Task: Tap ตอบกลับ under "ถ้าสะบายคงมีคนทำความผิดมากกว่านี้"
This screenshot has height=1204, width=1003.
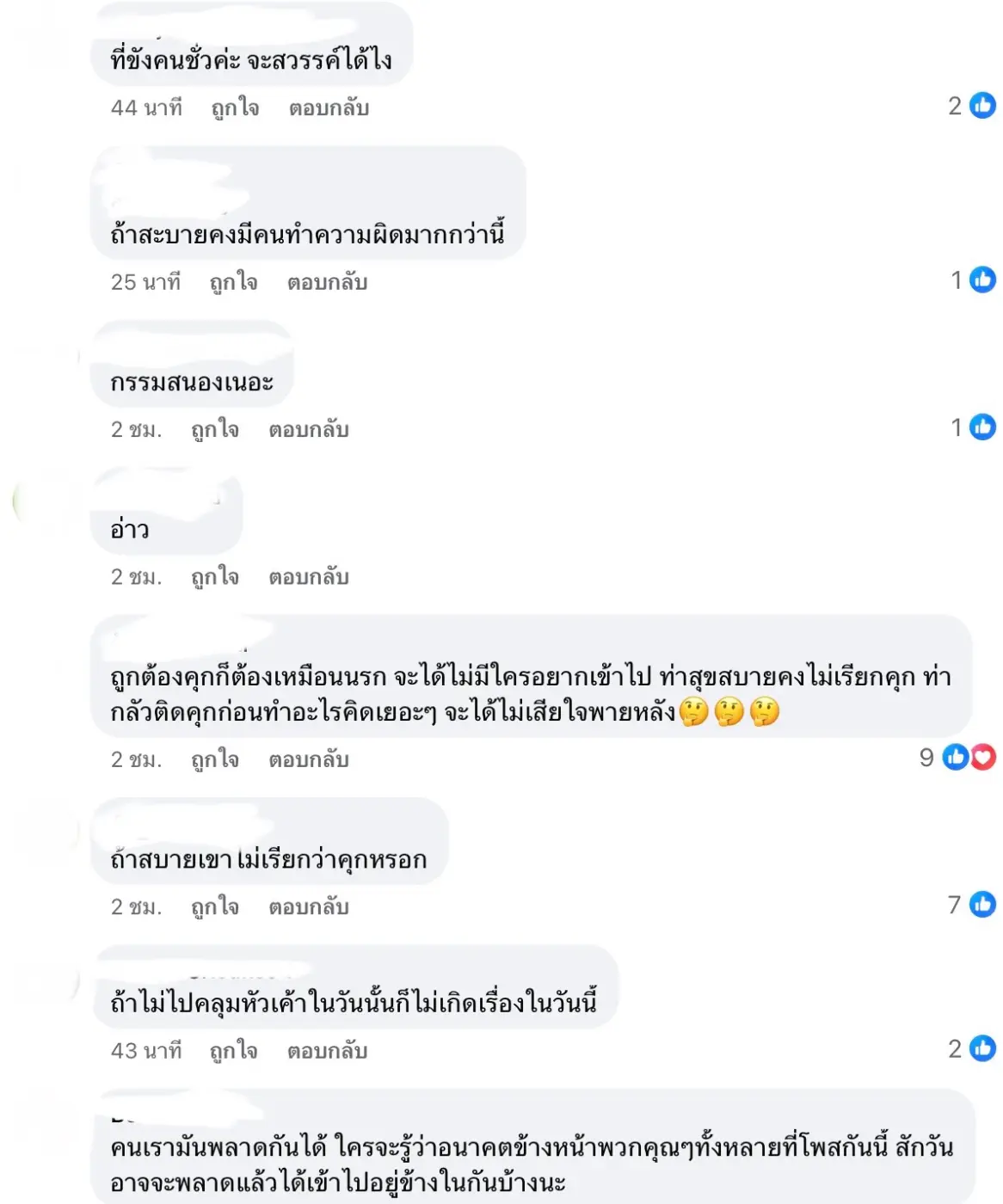Action: click(327, 282)
